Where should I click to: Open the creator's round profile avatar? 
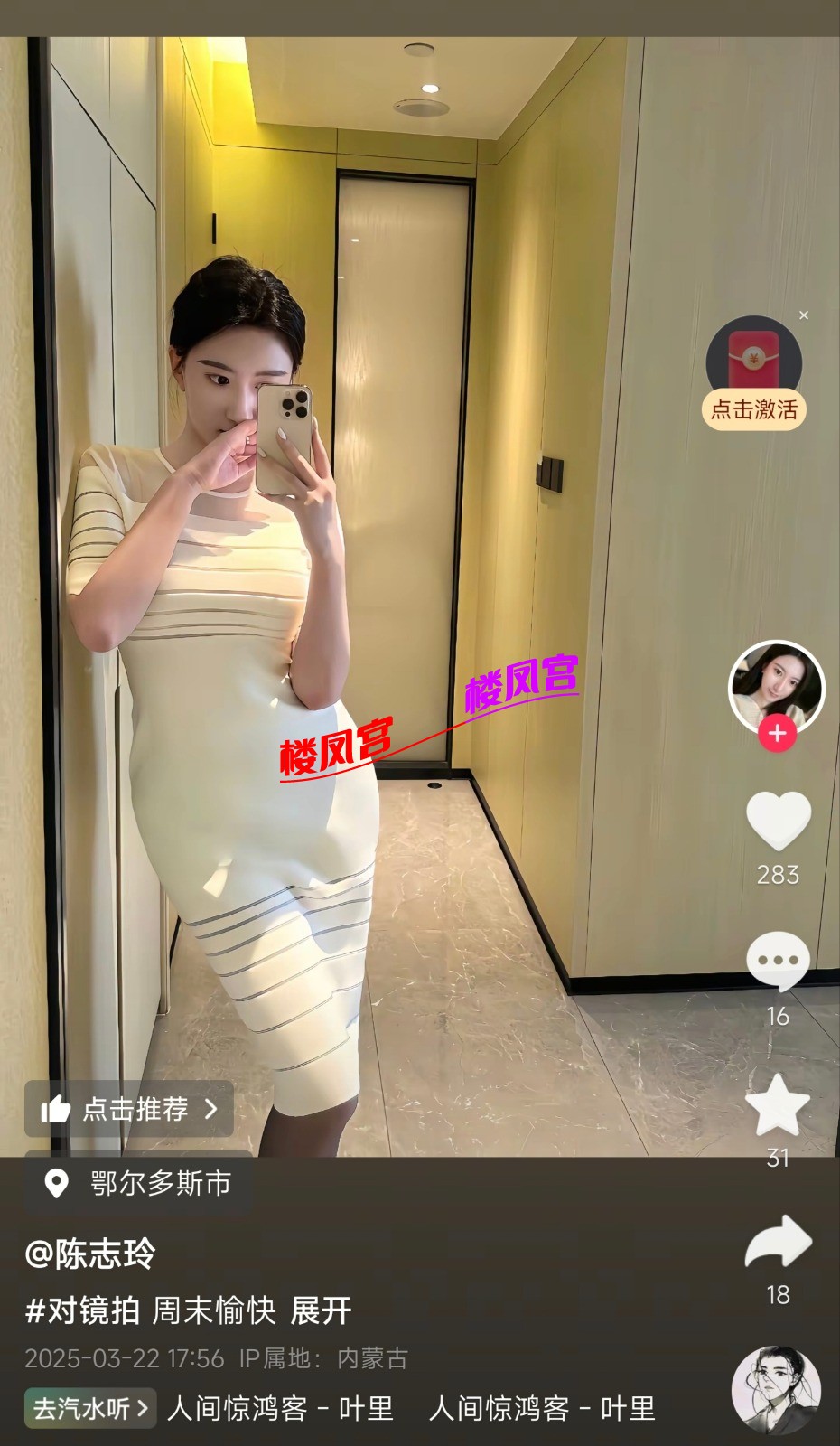[x=777, y=685]
